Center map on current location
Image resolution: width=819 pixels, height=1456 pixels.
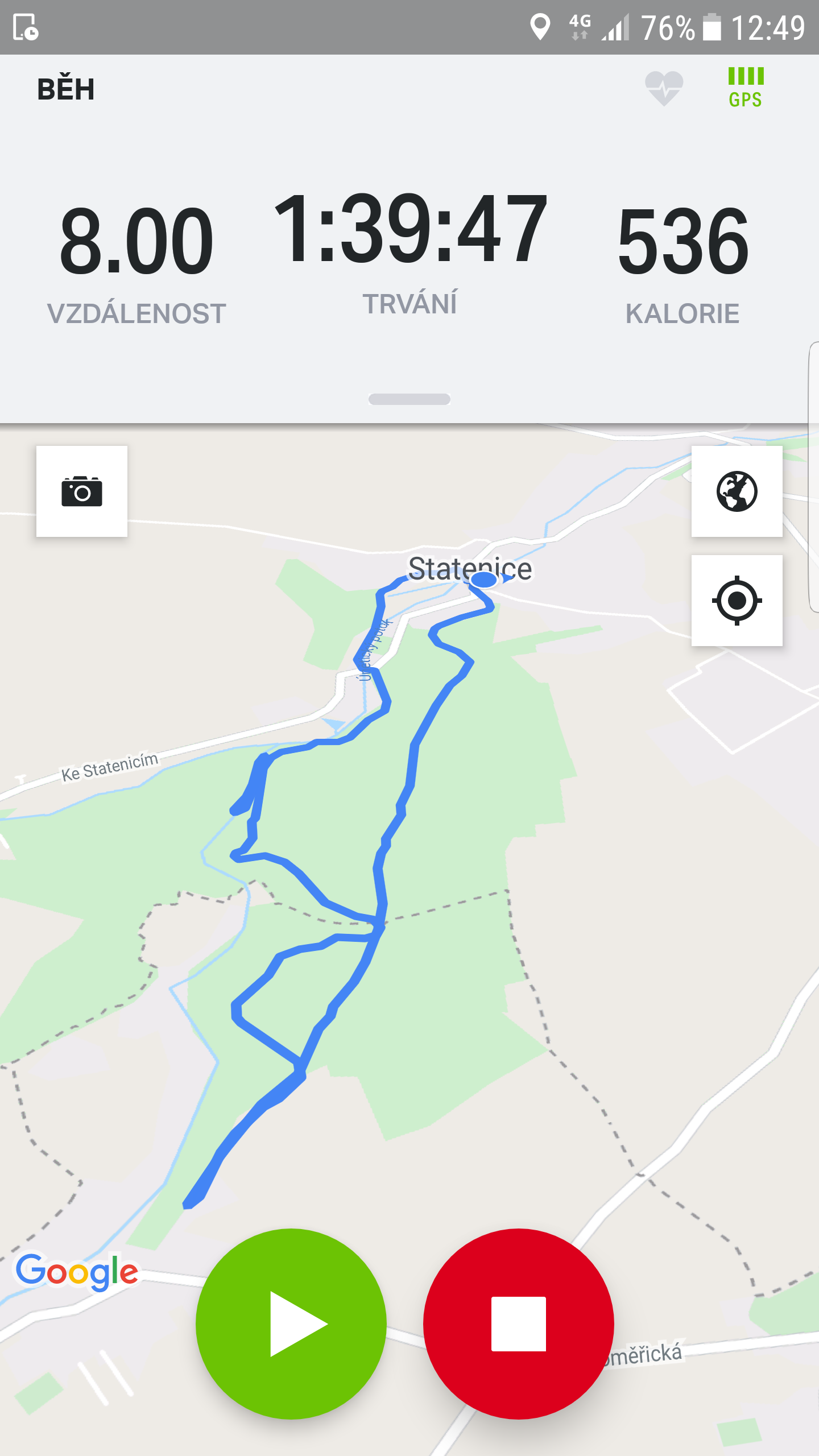tap(737, 601)
